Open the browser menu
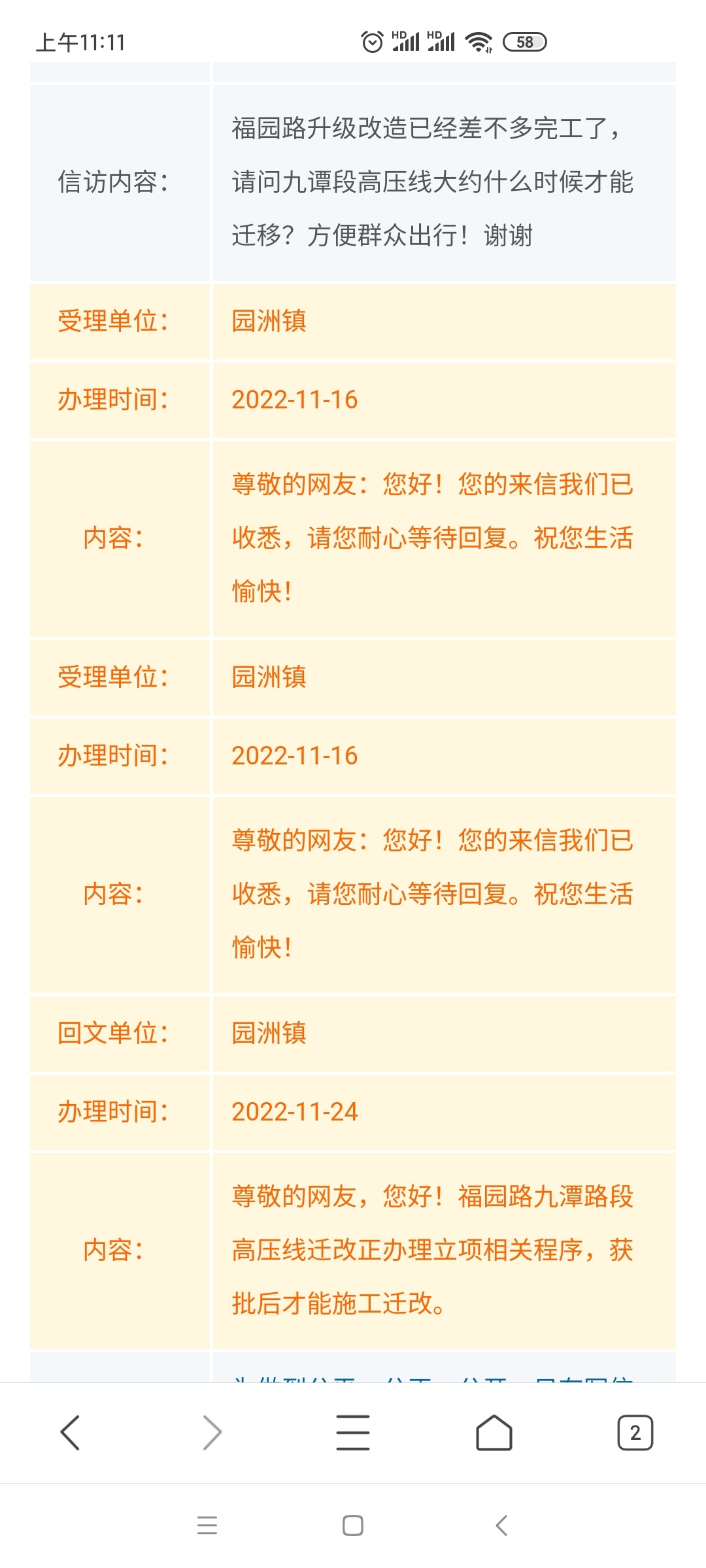 point(353,1433)
